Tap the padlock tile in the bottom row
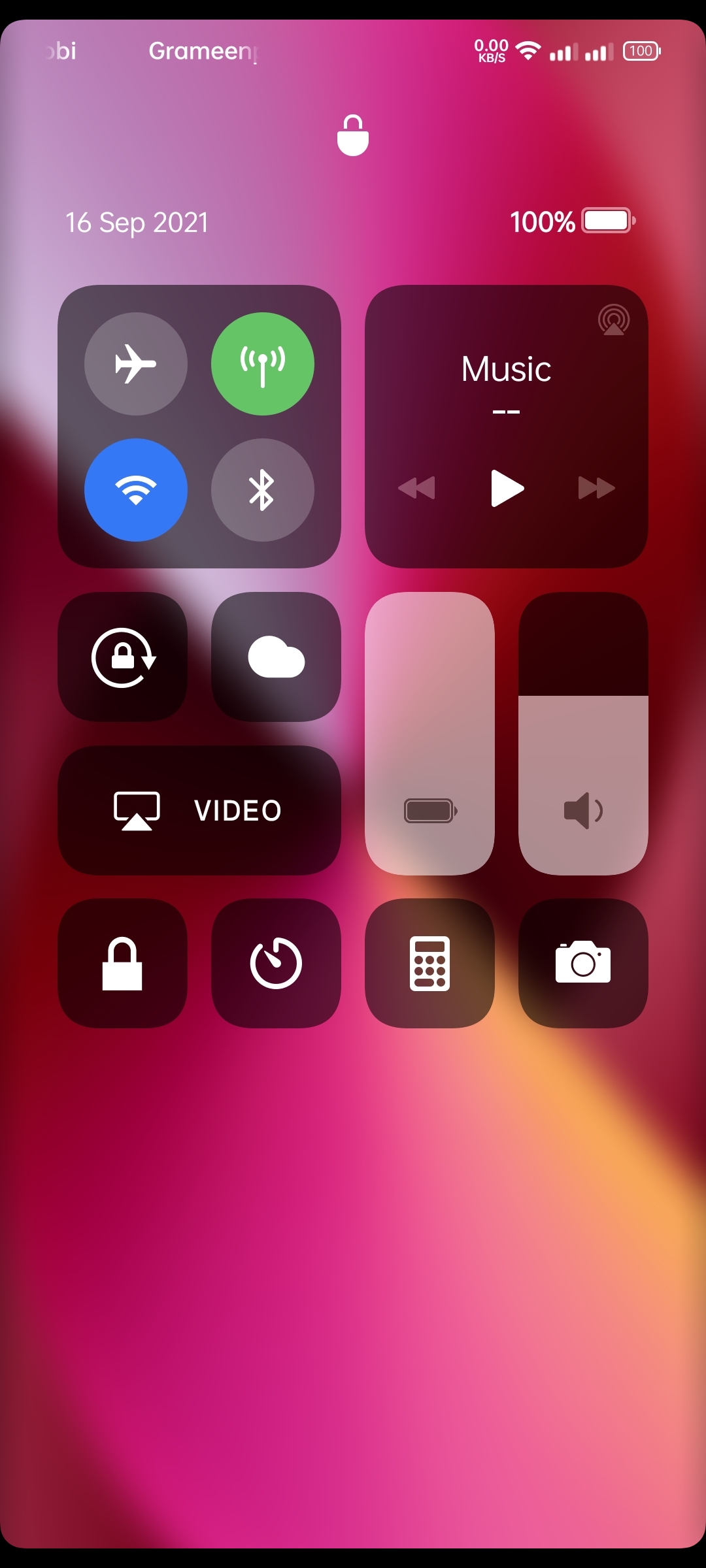Viewport: 706px width, 1568px height. tap(123, 963)
